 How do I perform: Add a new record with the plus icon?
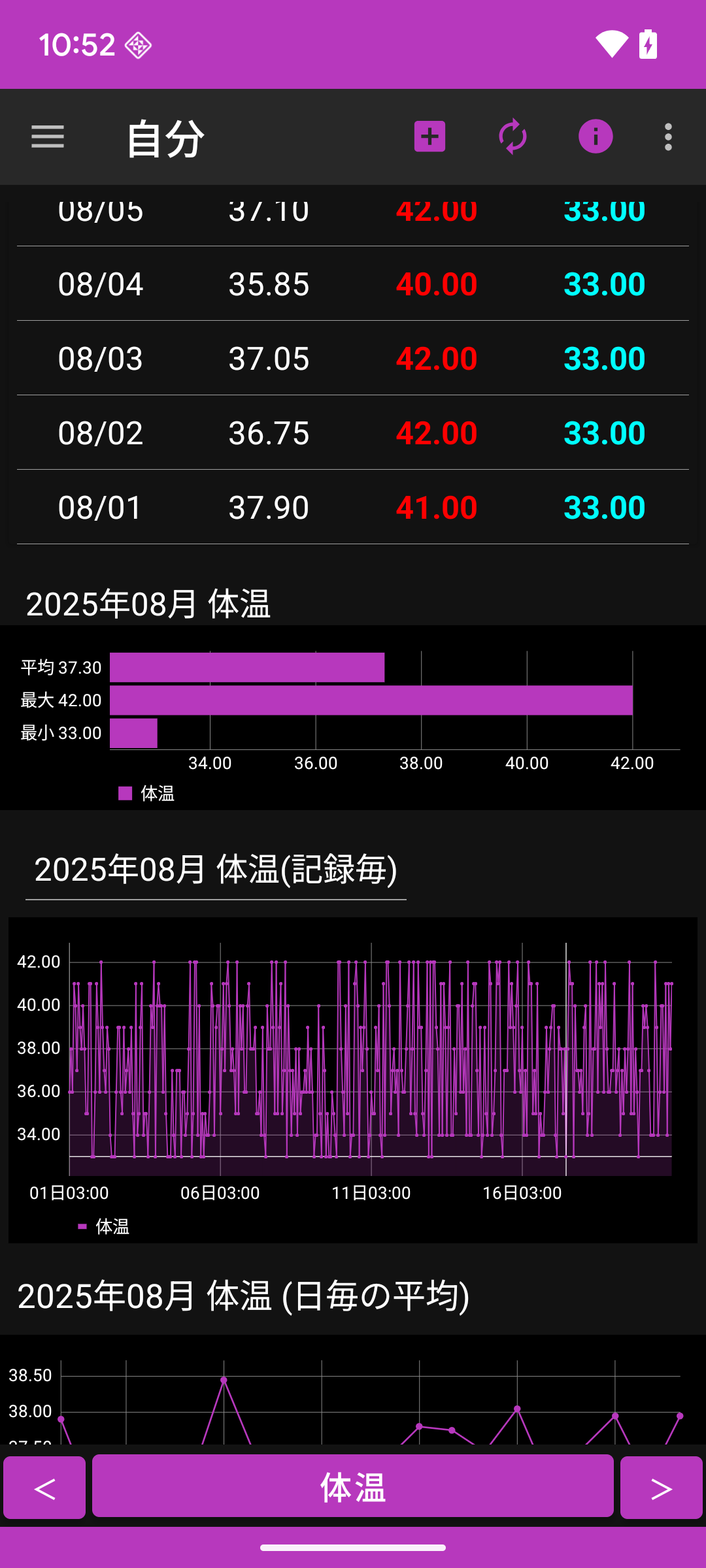pos(429,137)
